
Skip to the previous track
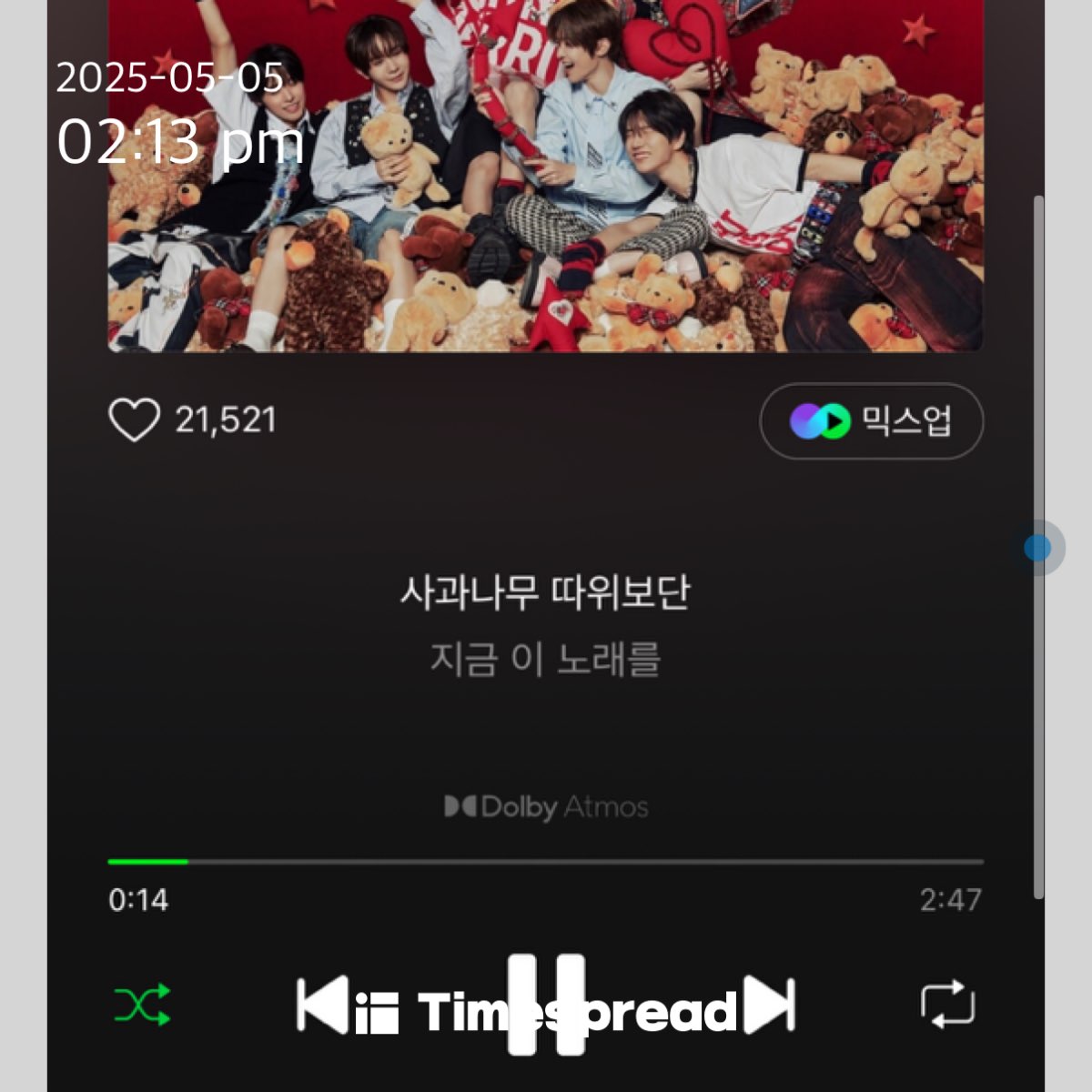pyautogui.click(x=322, y=1005)
